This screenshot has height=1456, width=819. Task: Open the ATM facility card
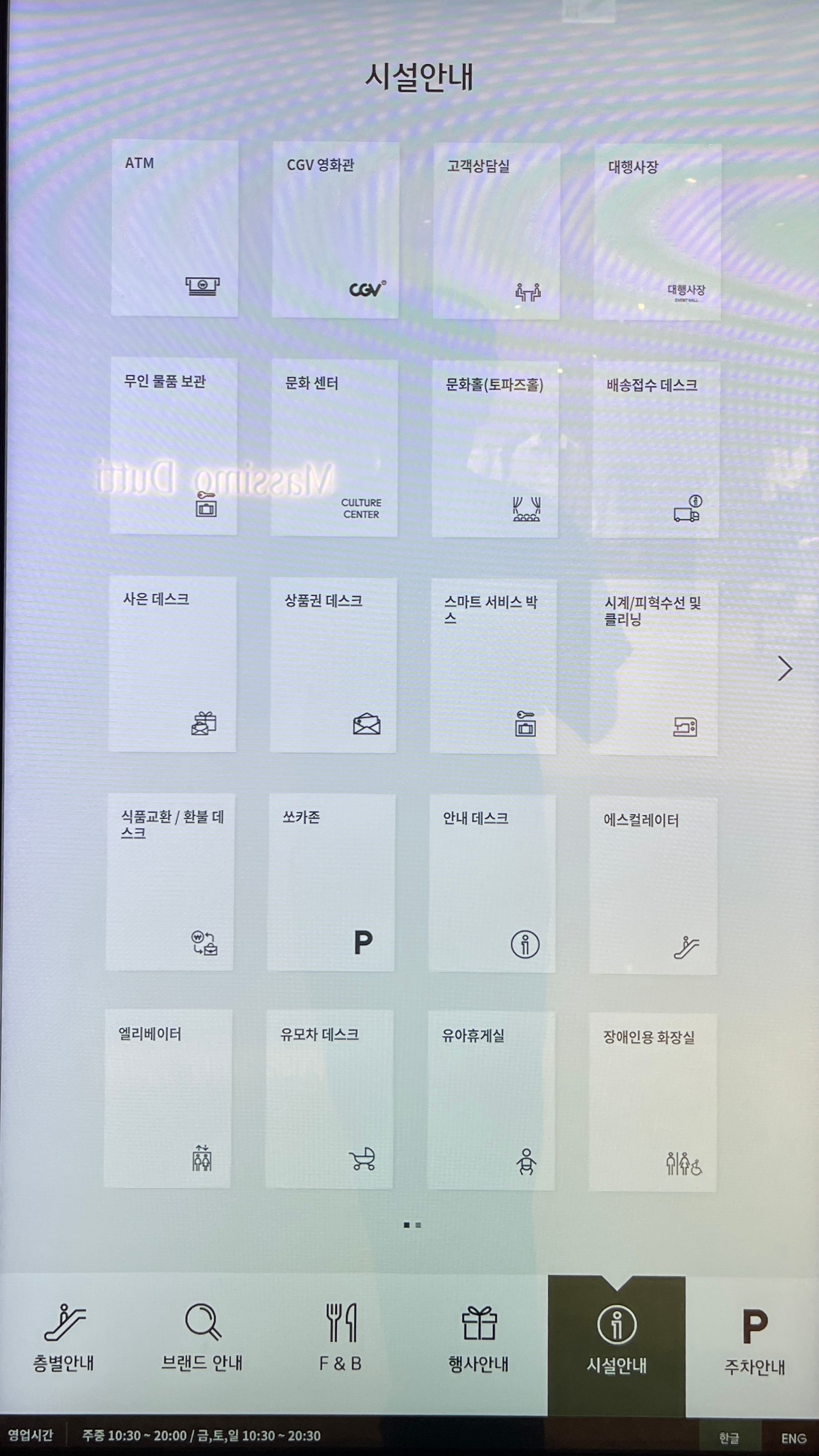(x=174, y=228)
